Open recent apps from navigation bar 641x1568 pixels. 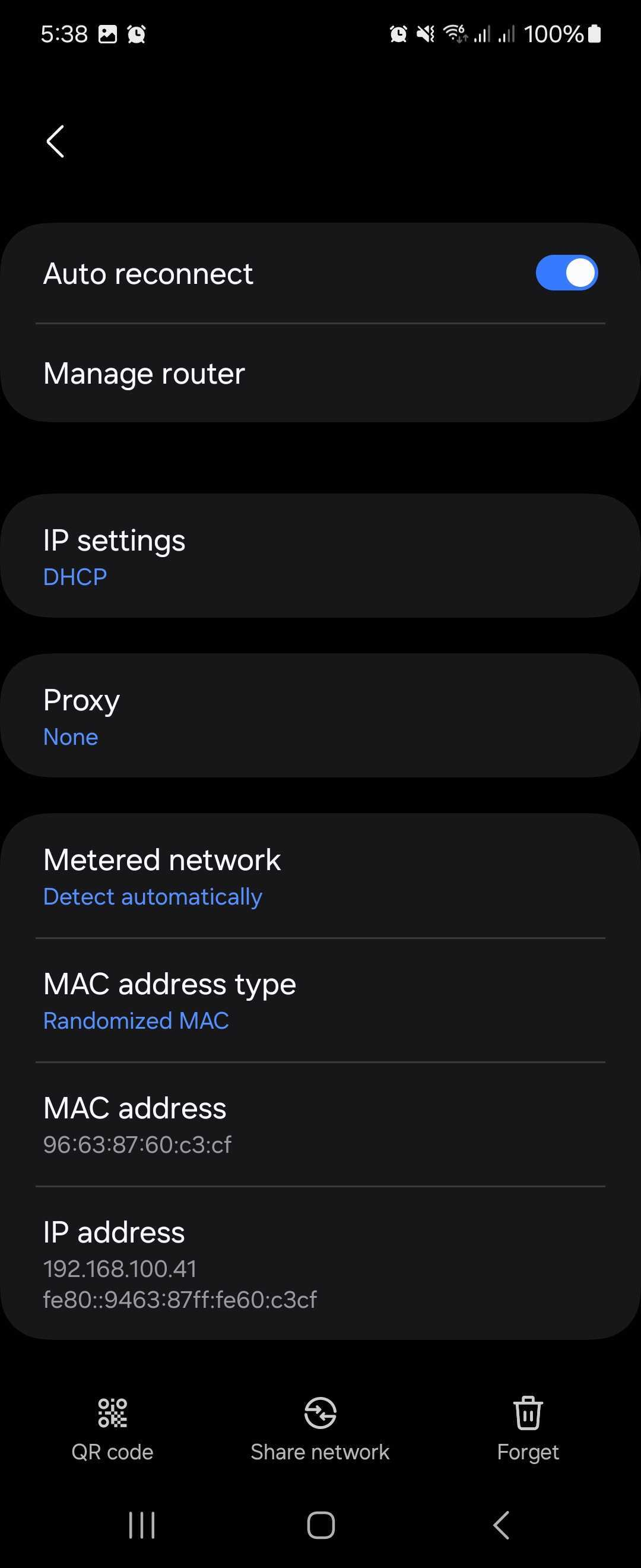pos(142,1525)
